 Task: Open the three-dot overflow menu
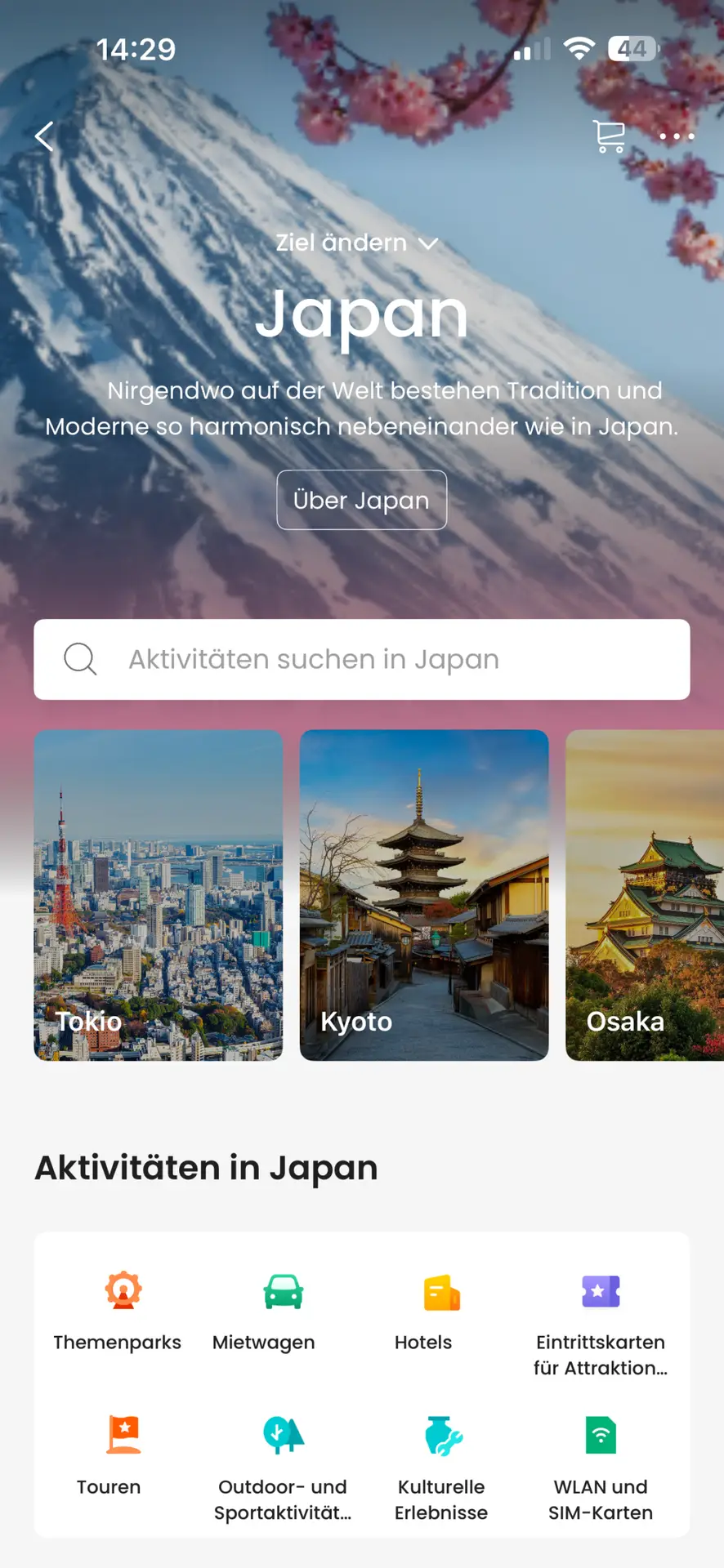coord(677,136)
